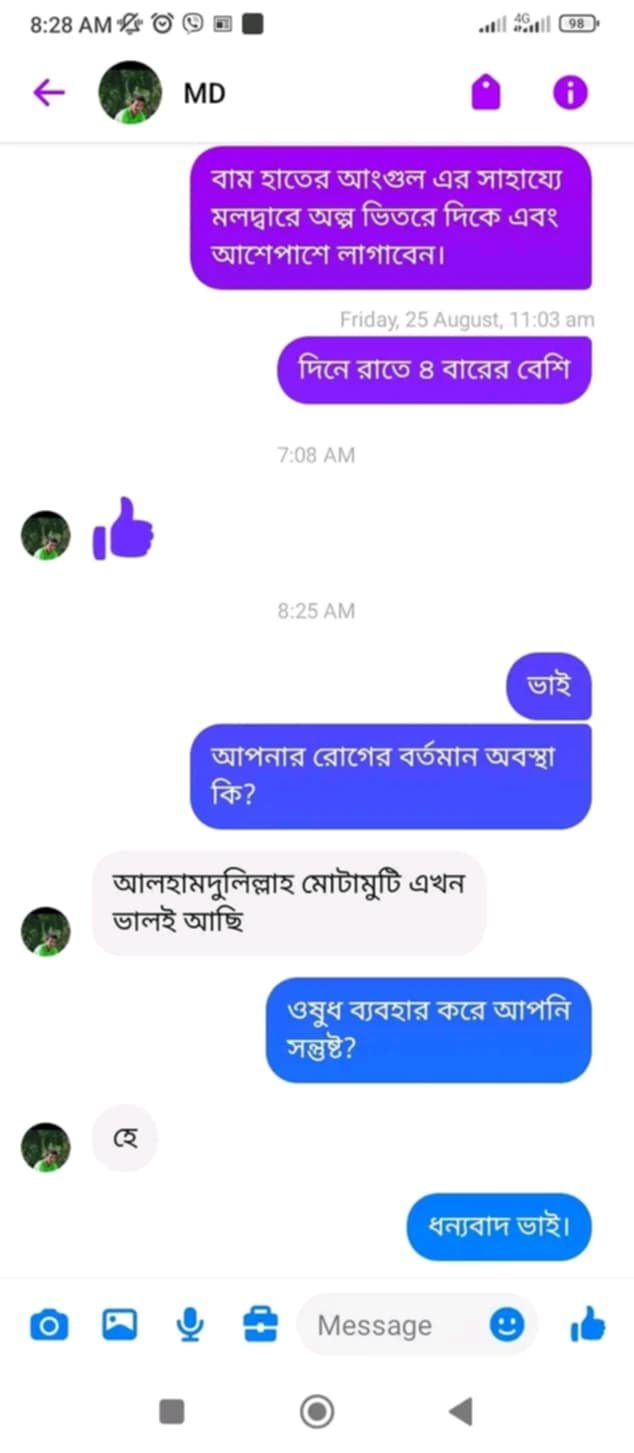Screen dimensions: 634x1453
Task: Record a voice message
Action: (189, 1326)
